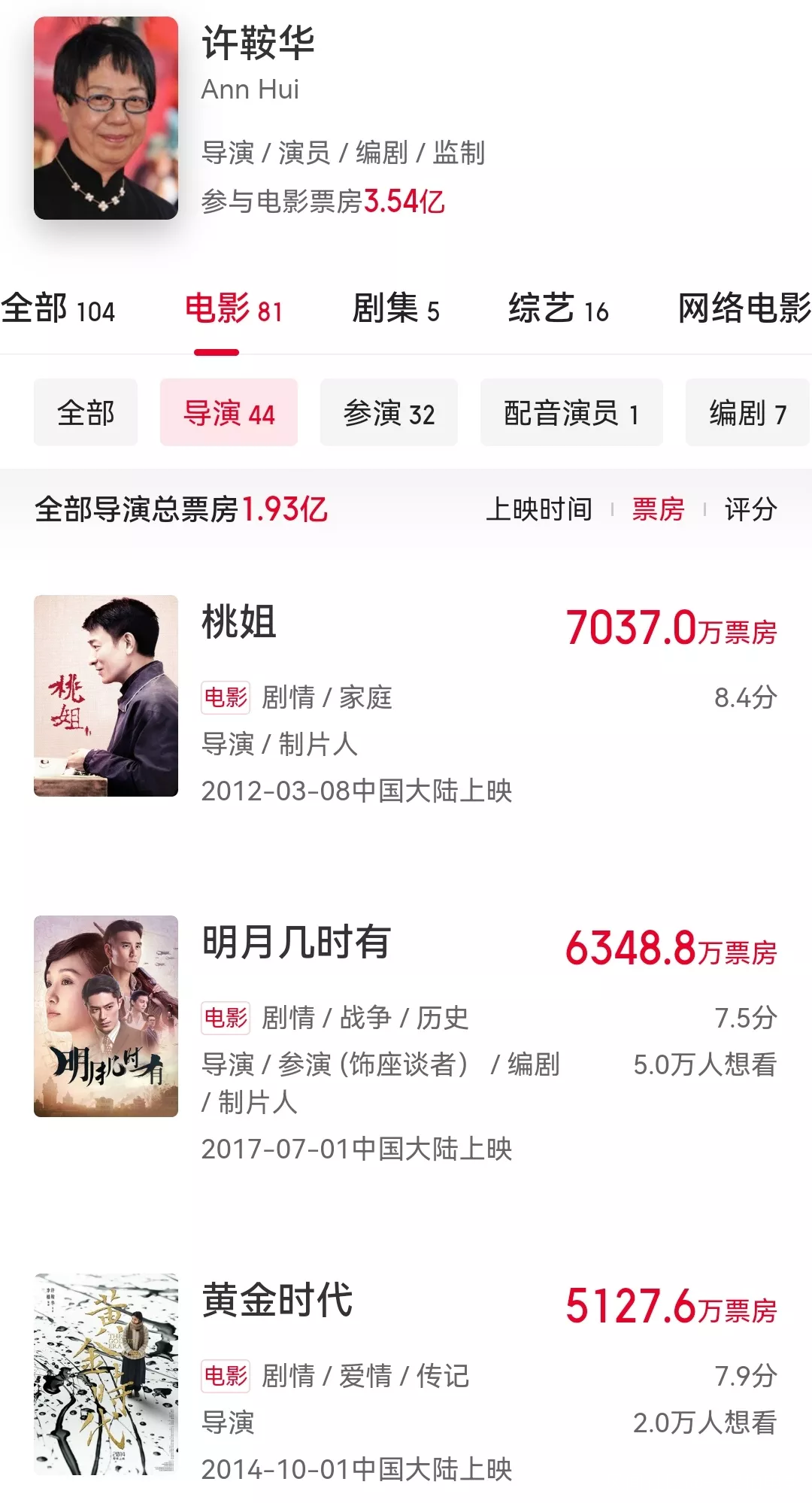Image resolution: width=812 pixels, height=1503 pixels.
Task: Filter by 参演 32 roles
Action: pos(389,413)
